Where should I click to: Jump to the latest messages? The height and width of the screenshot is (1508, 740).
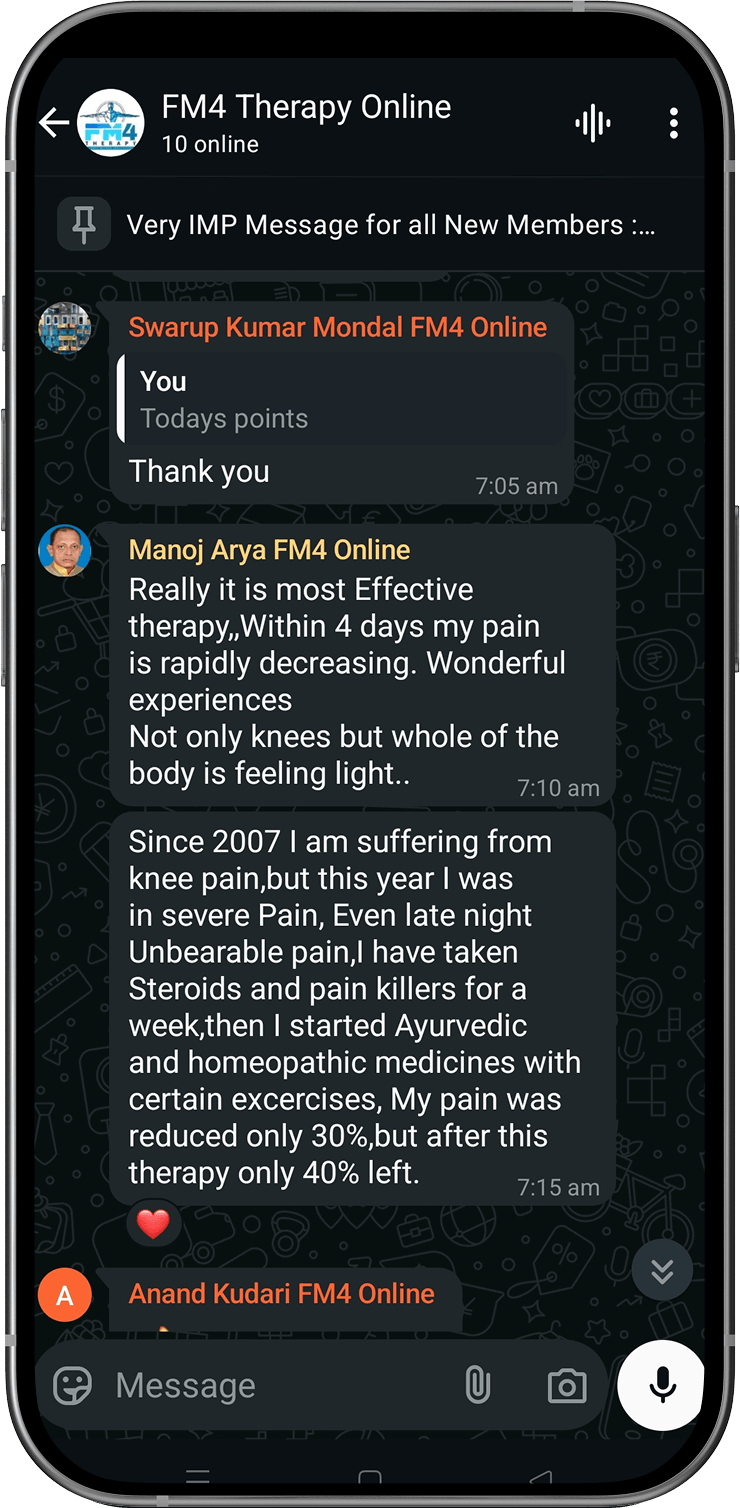click(x=662, y=1271)
